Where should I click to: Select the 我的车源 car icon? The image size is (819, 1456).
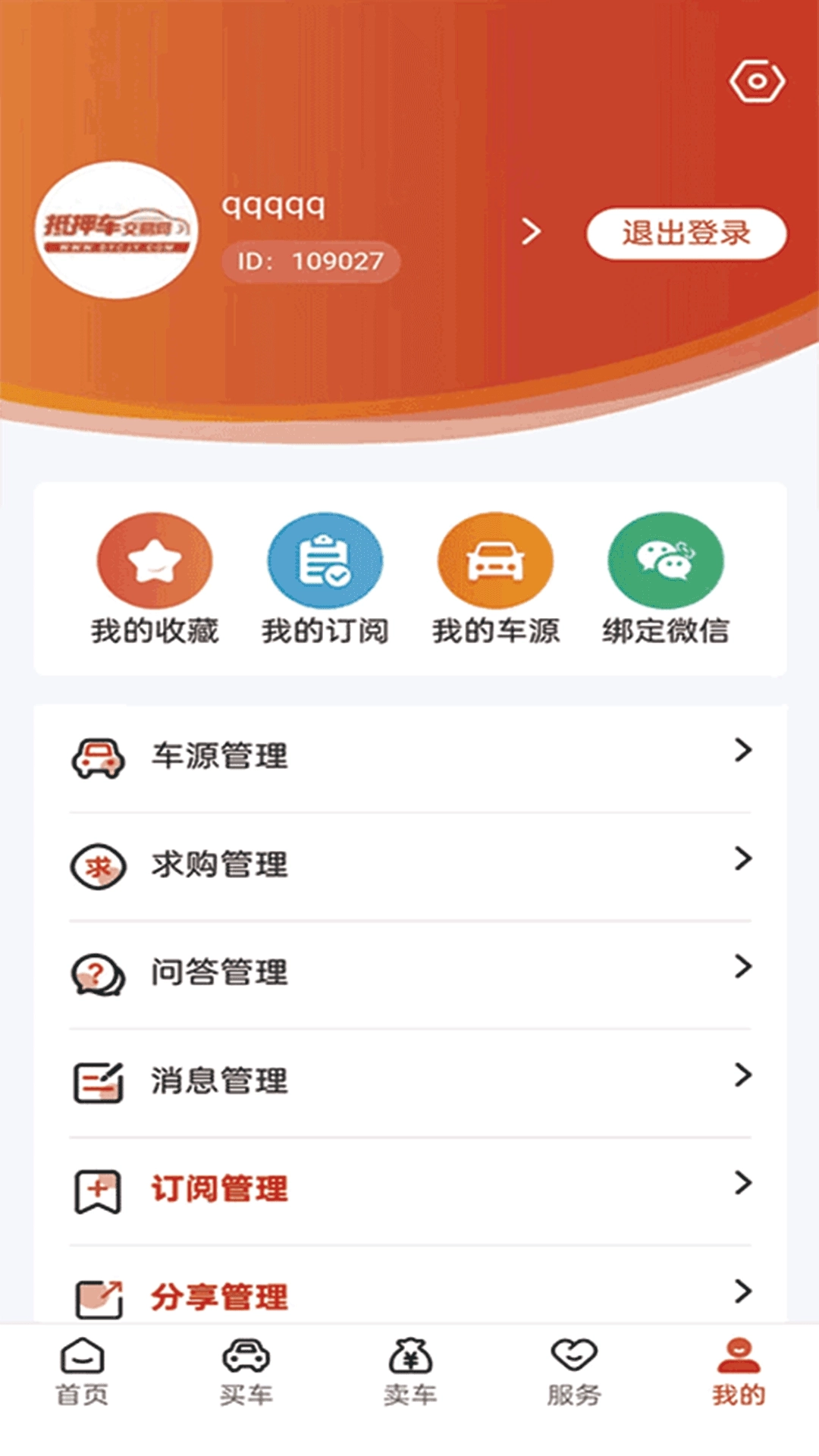click(x=495, y=561)
